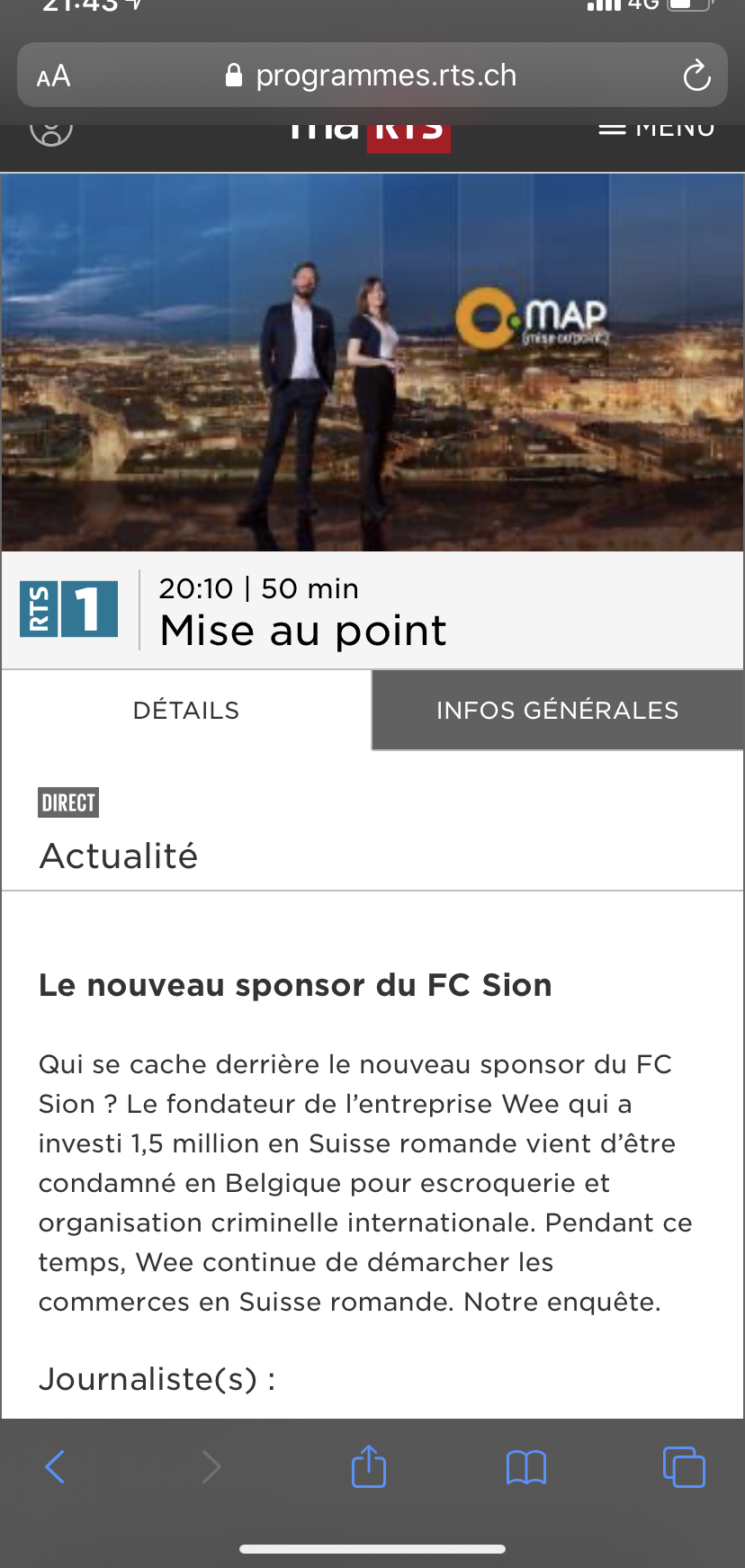
Task: Select the Détails tab
Action: (186, 711)
